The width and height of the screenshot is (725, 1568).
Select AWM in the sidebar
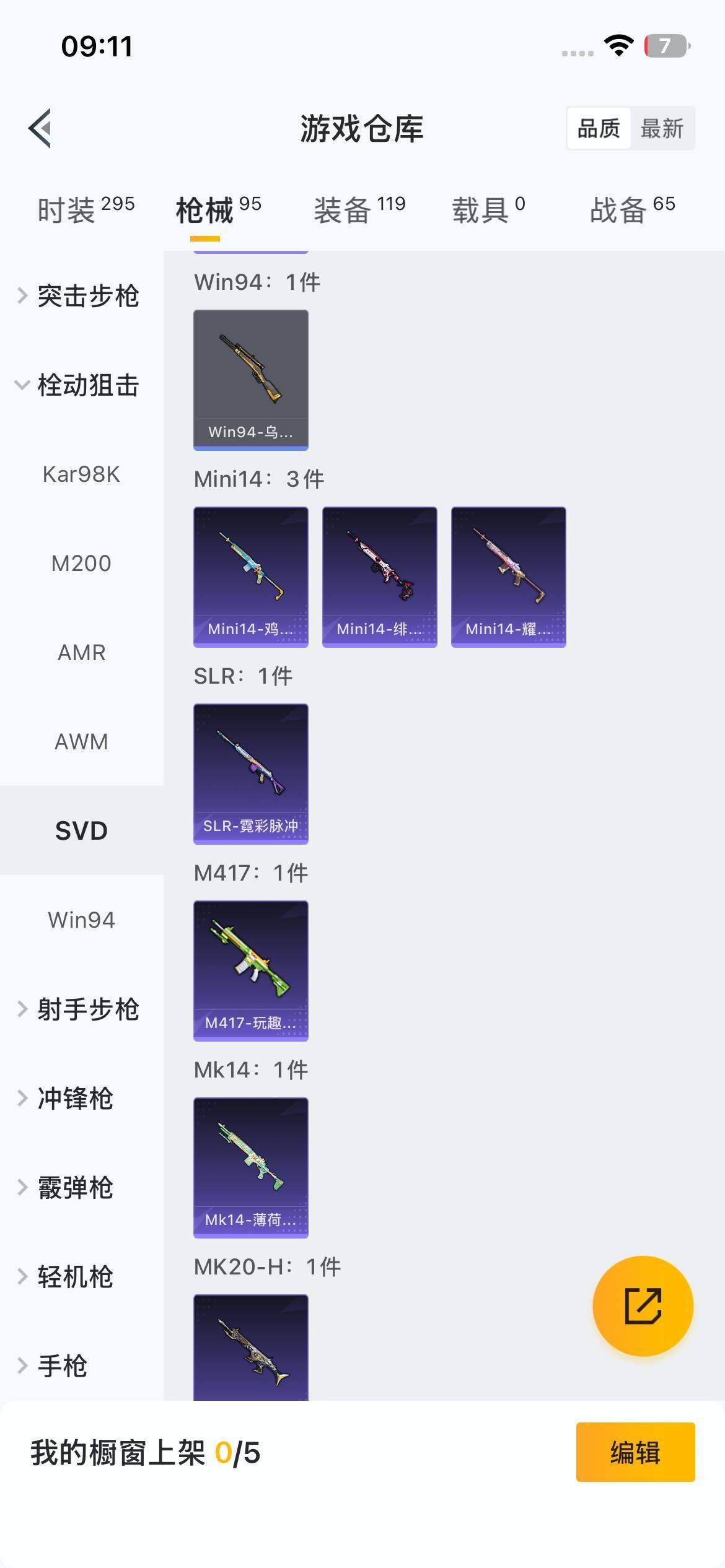81,742
